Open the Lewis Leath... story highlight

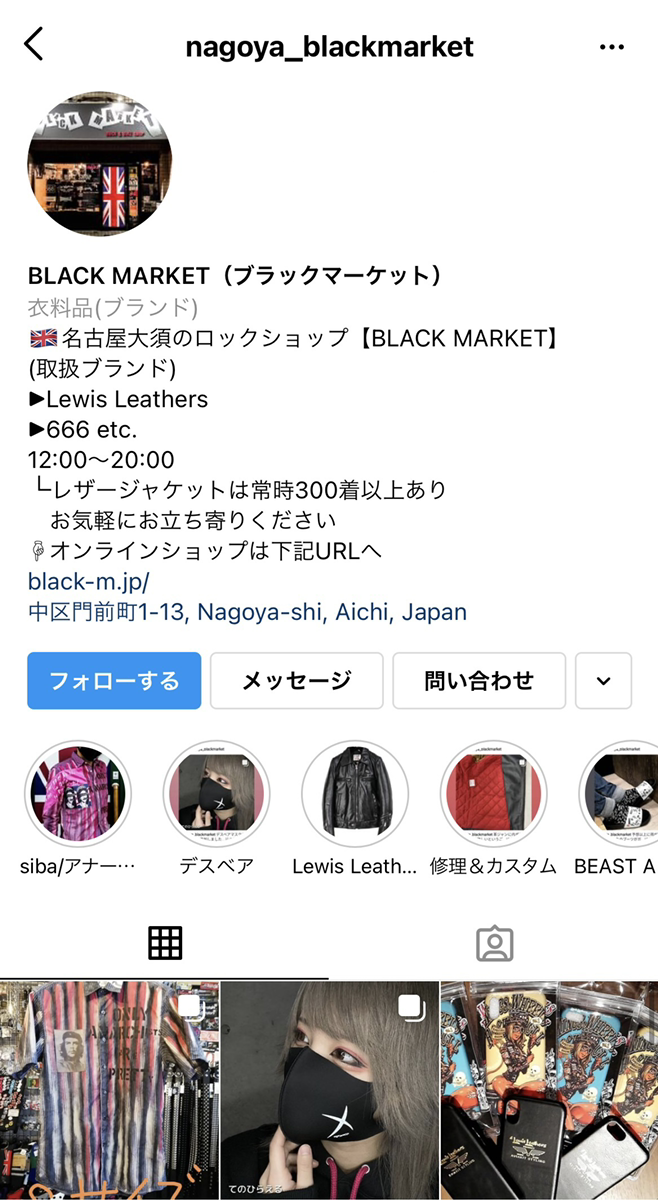355,794
